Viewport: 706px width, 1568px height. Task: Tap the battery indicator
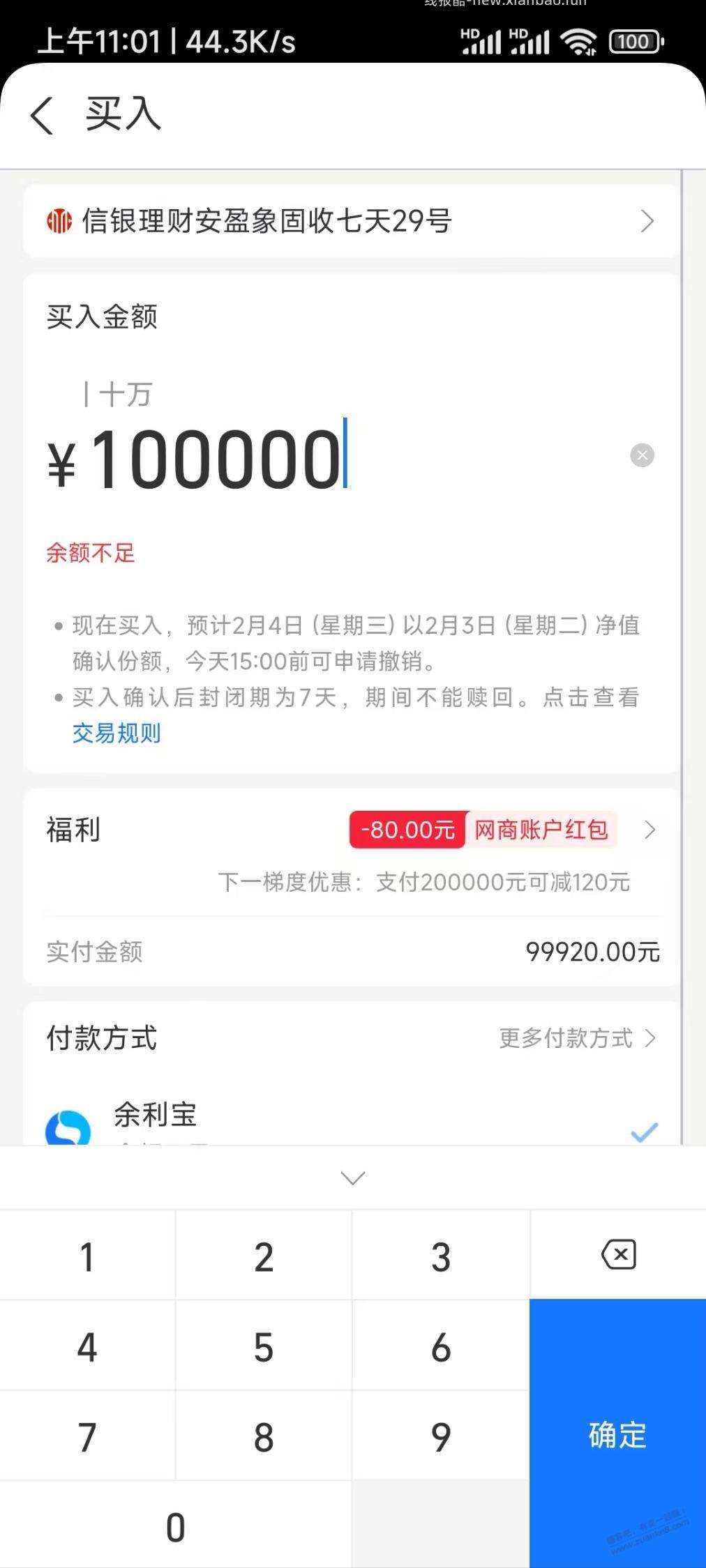click(x=633, y=41)
